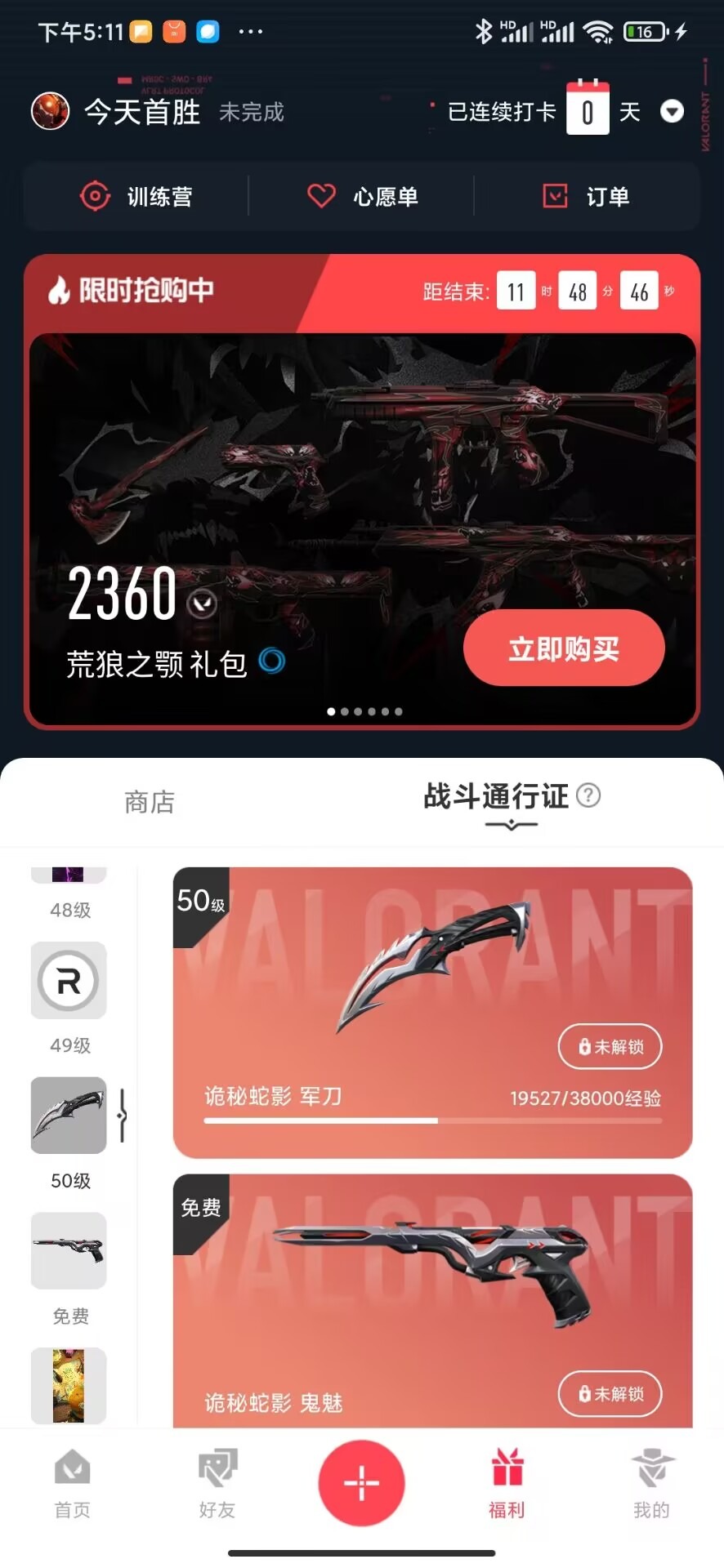
Task: Select the 49级 reward thumbnail
Action: 69,980
